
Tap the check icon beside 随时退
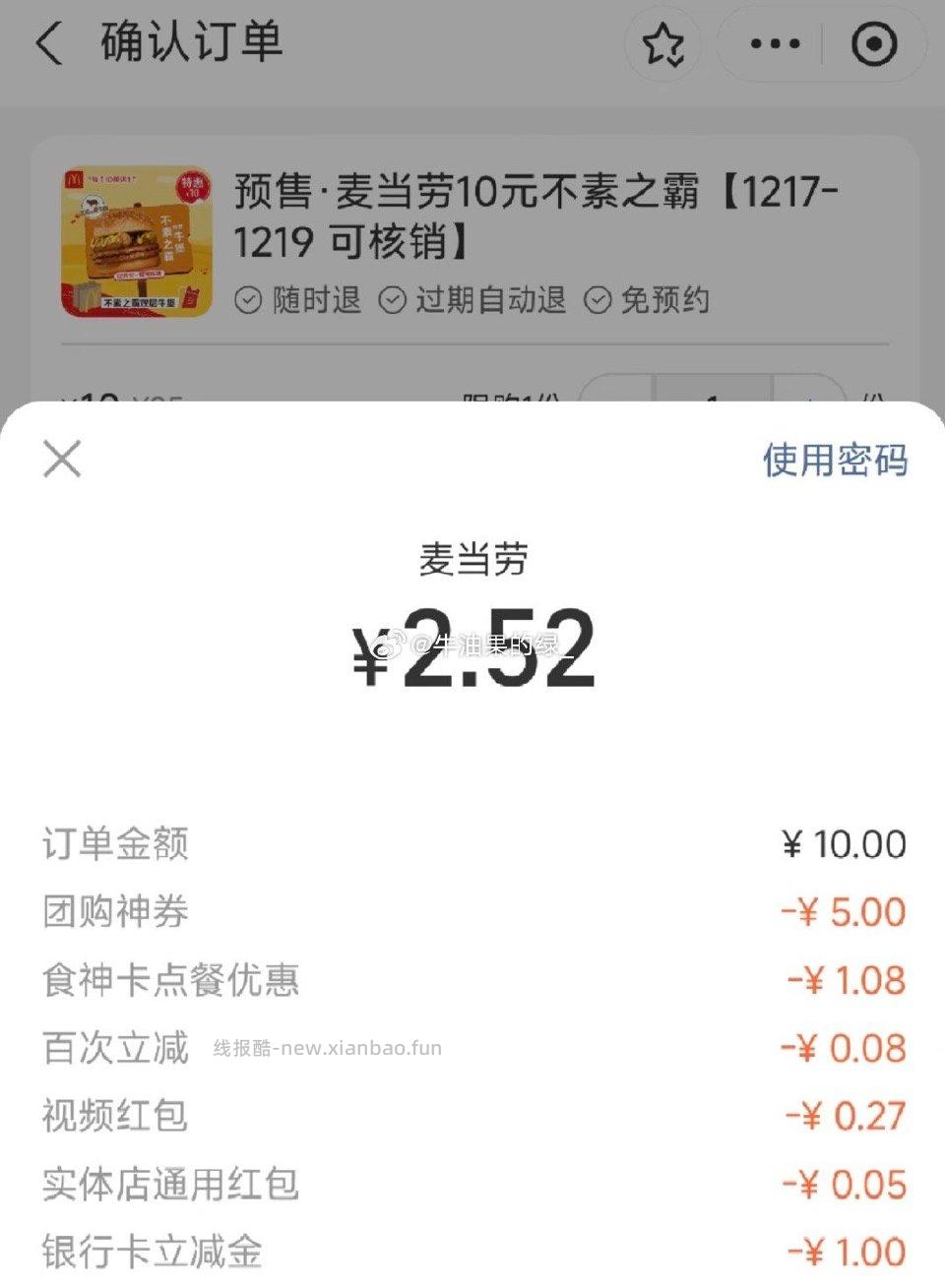click(x=249, y=300)
